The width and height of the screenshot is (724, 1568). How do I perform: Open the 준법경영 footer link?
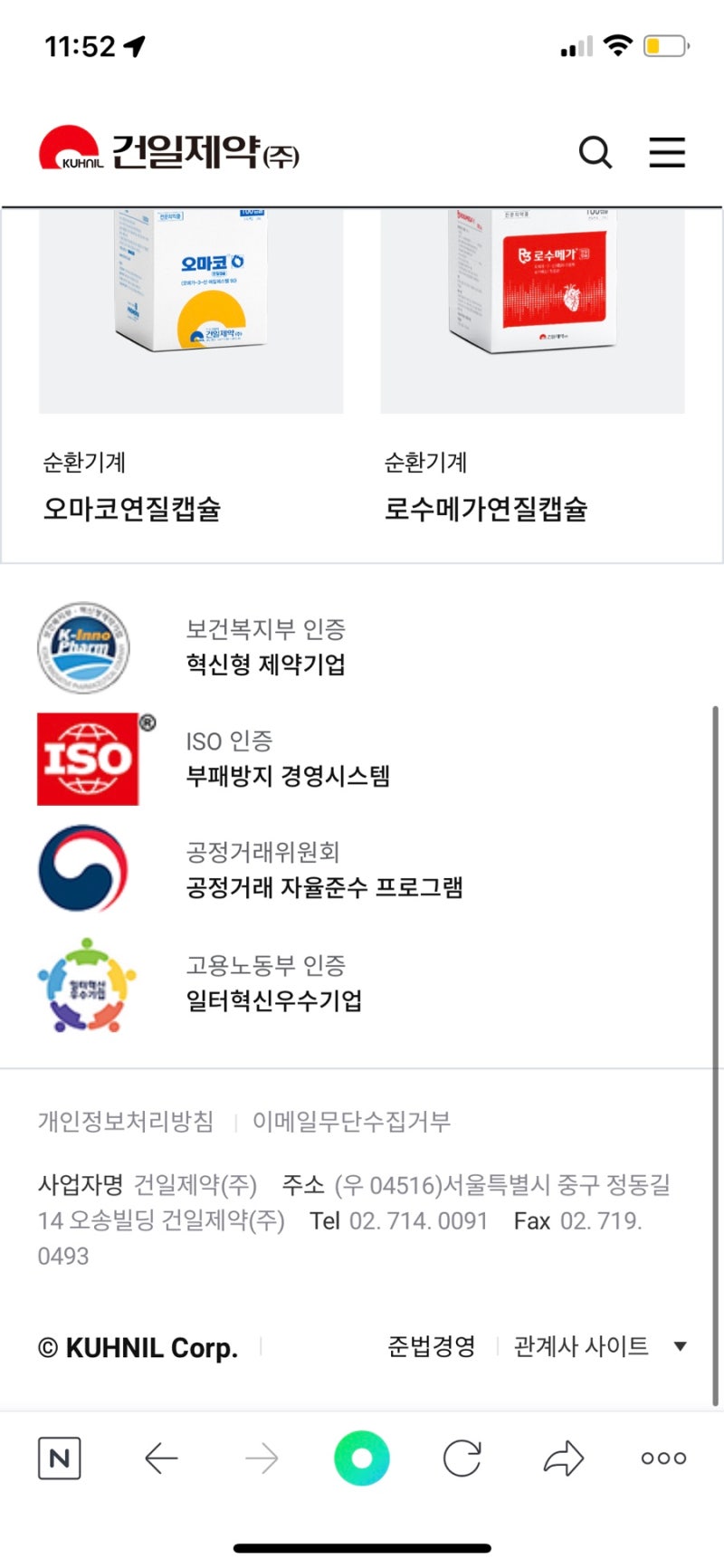pos(431,1346)
